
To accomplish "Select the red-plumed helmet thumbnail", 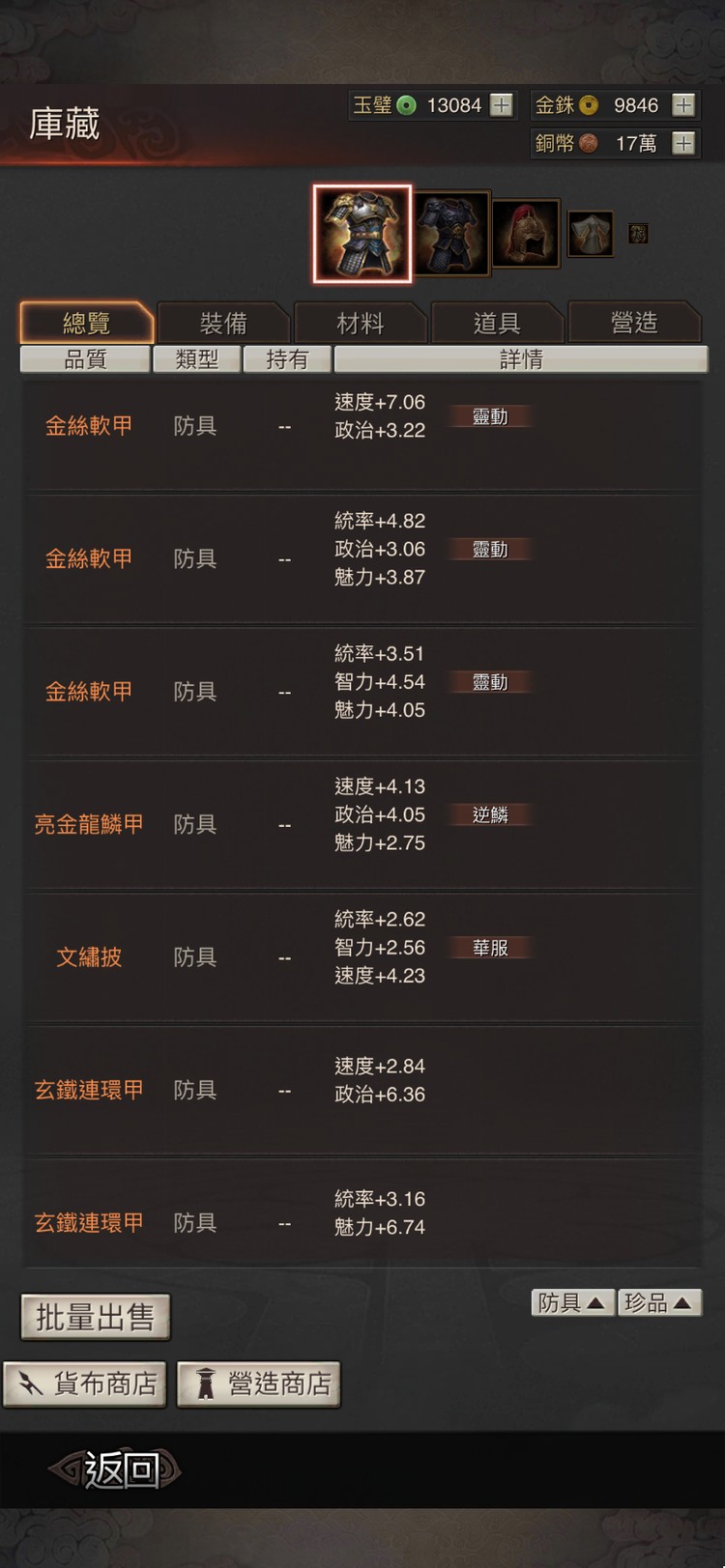I will [527, 233].
